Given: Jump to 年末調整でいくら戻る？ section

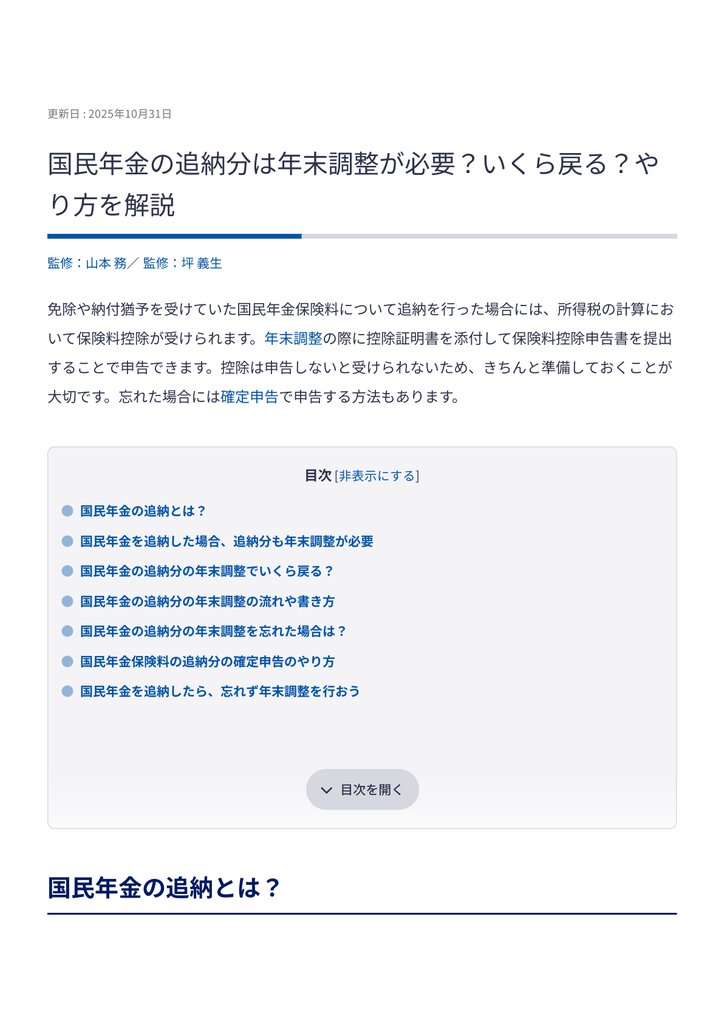Looking at the screenshot, I should [x=206, y=571].
